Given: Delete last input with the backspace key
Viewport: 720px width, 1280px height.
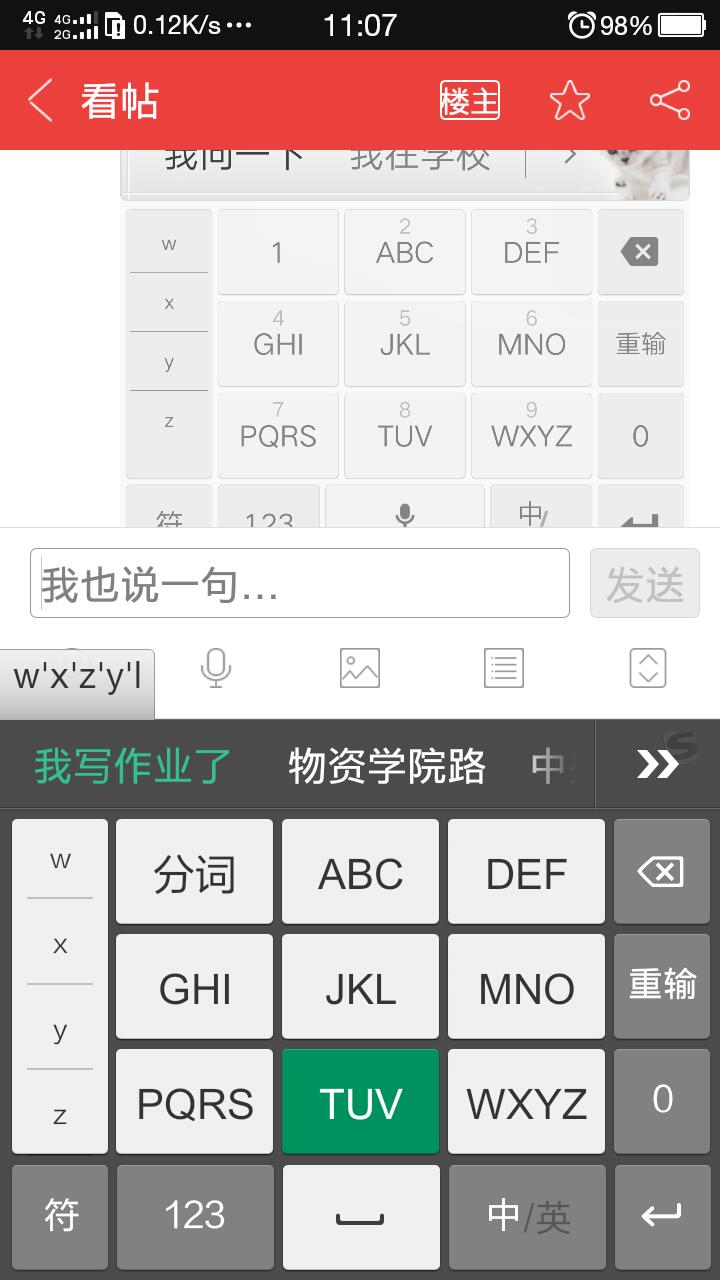Looking at the screenshot, I should pos(661,872).
